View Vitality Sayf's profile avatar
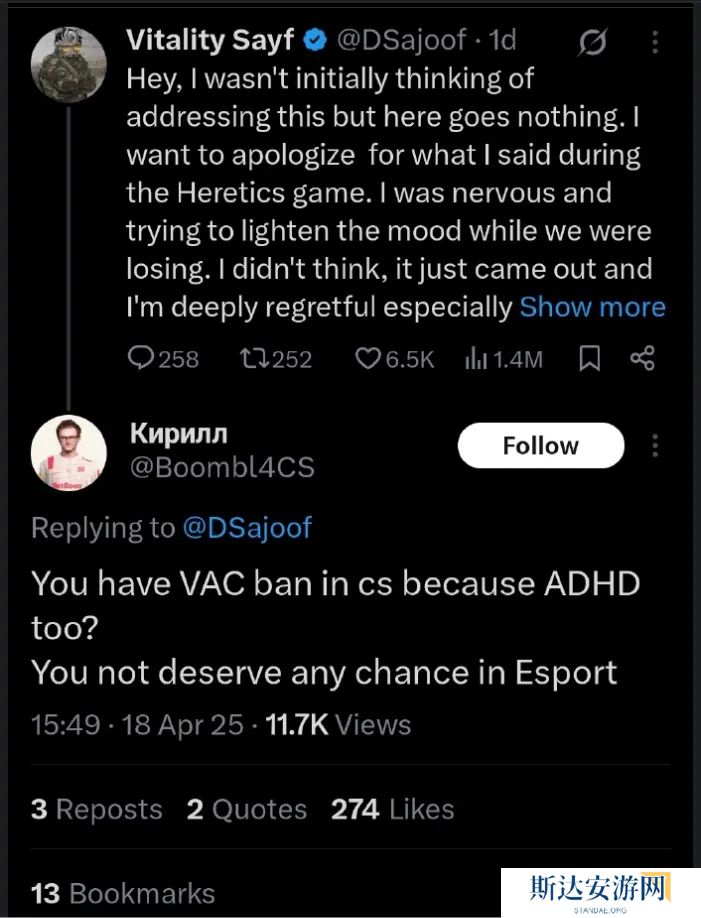The width and height of the screenshot is (701, 918). pos(68,65)
